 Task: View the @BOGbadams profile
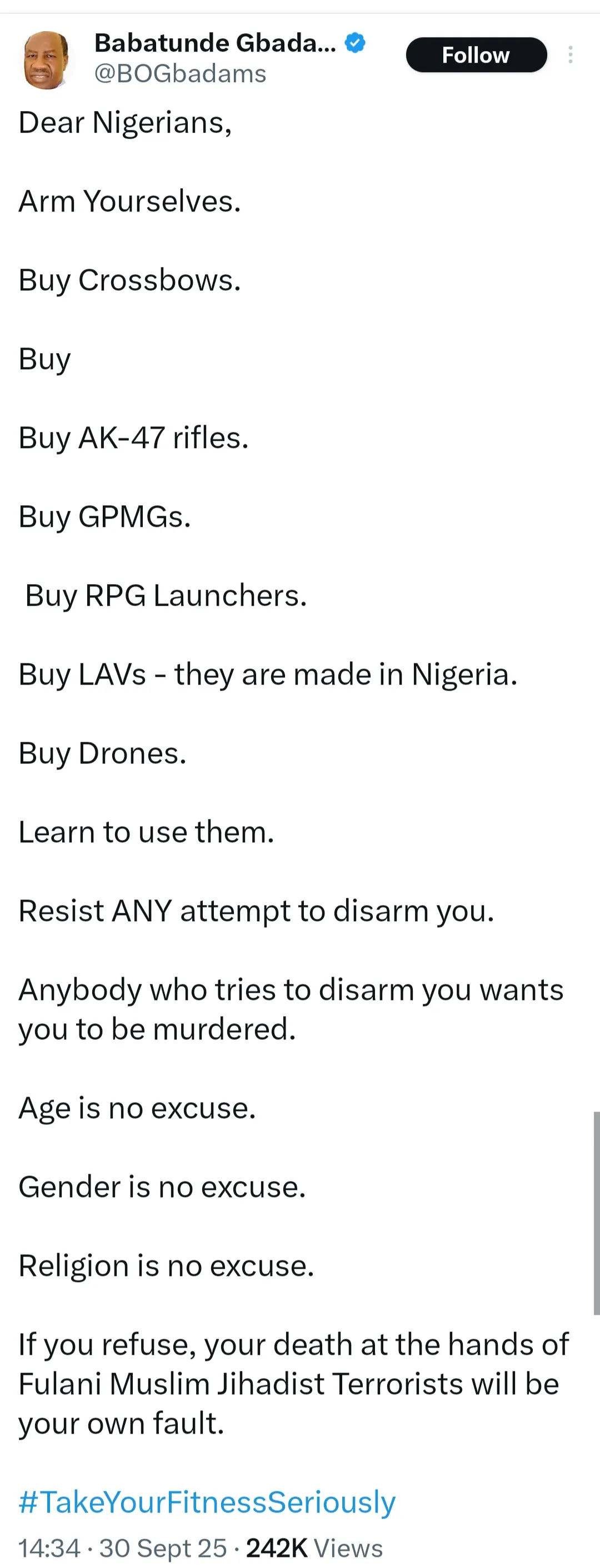tap(181, 74)
